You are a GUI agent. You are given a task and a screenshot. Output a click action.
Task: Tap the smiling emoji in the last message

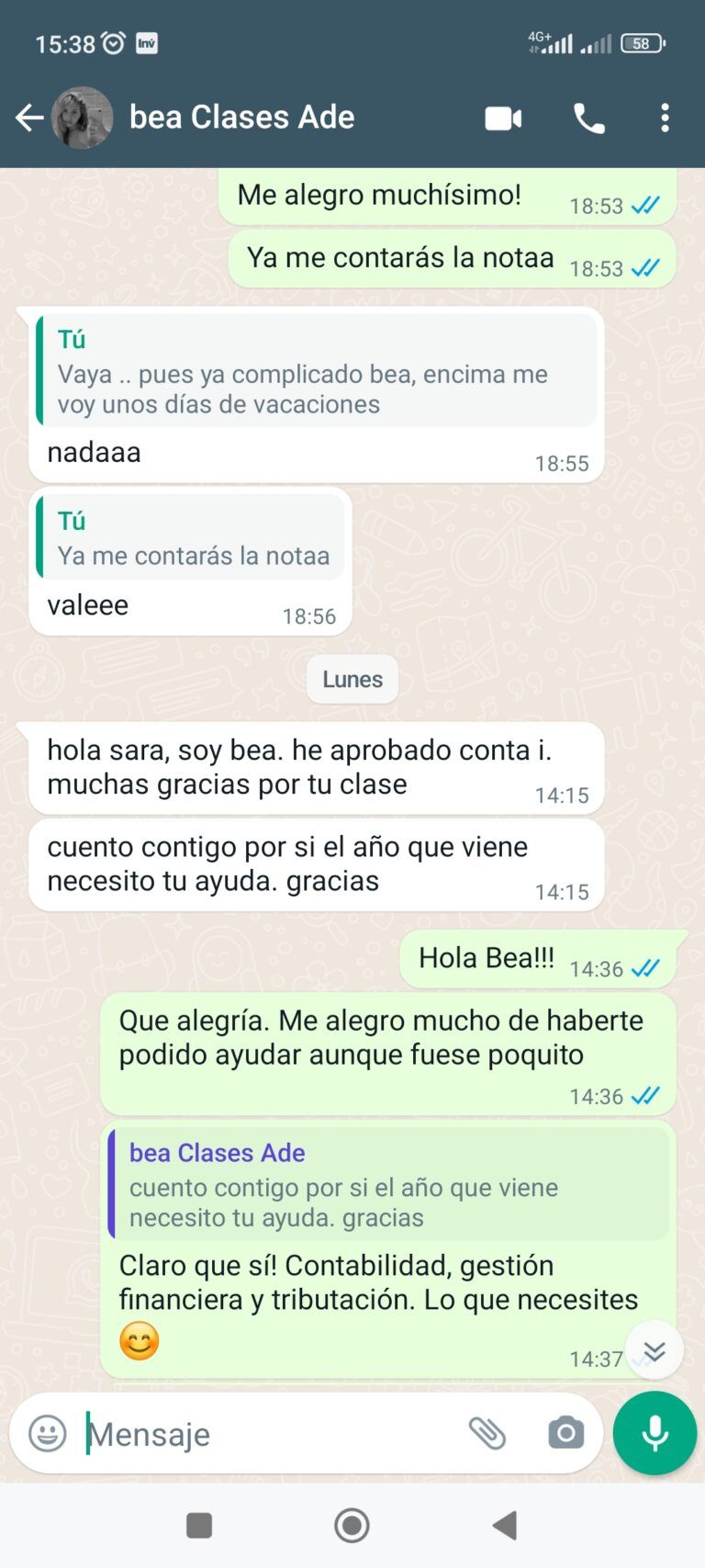(x=138, y=1340)
